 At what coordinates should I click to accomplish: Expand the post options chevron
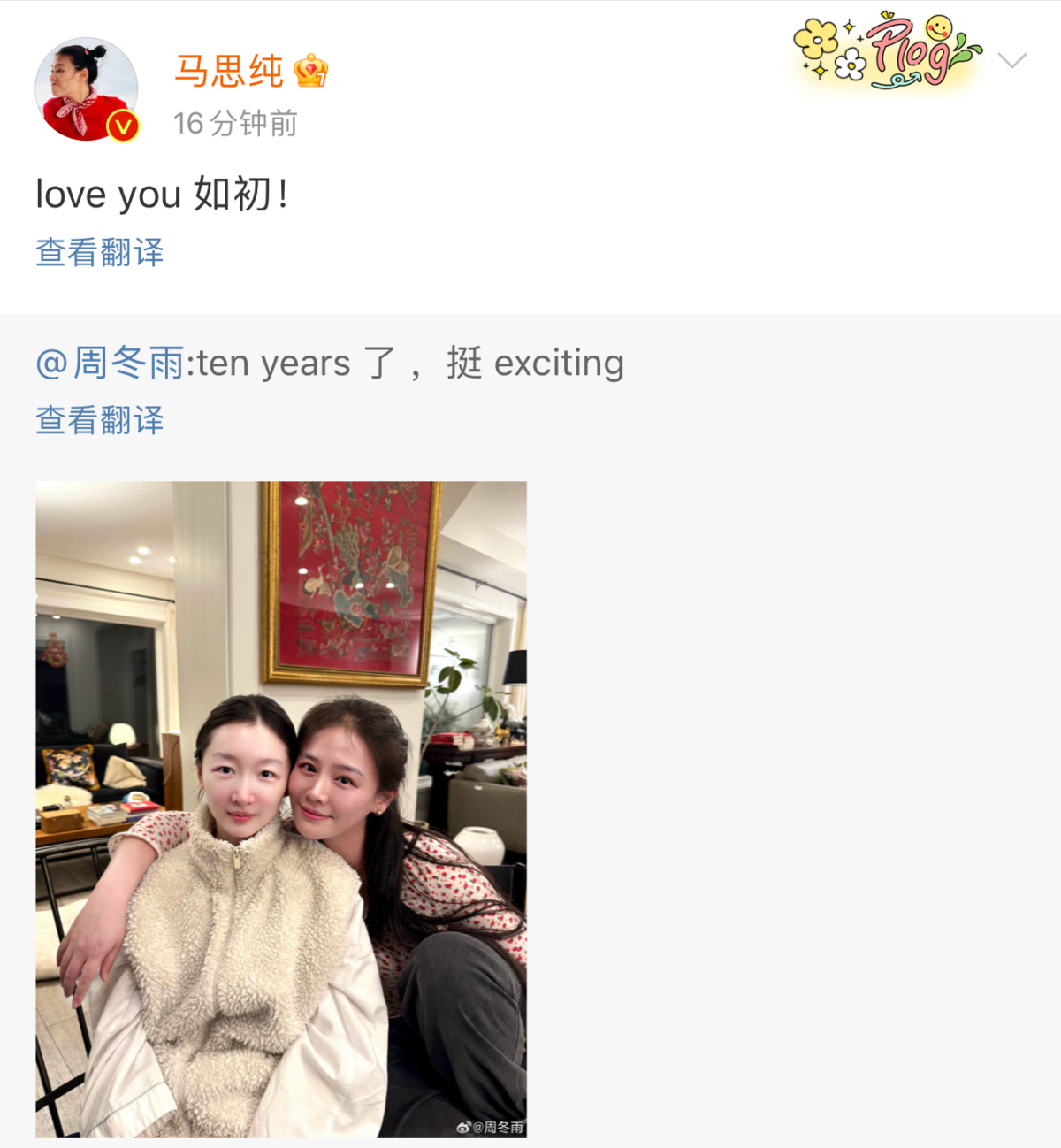(x=1011, y=60)
